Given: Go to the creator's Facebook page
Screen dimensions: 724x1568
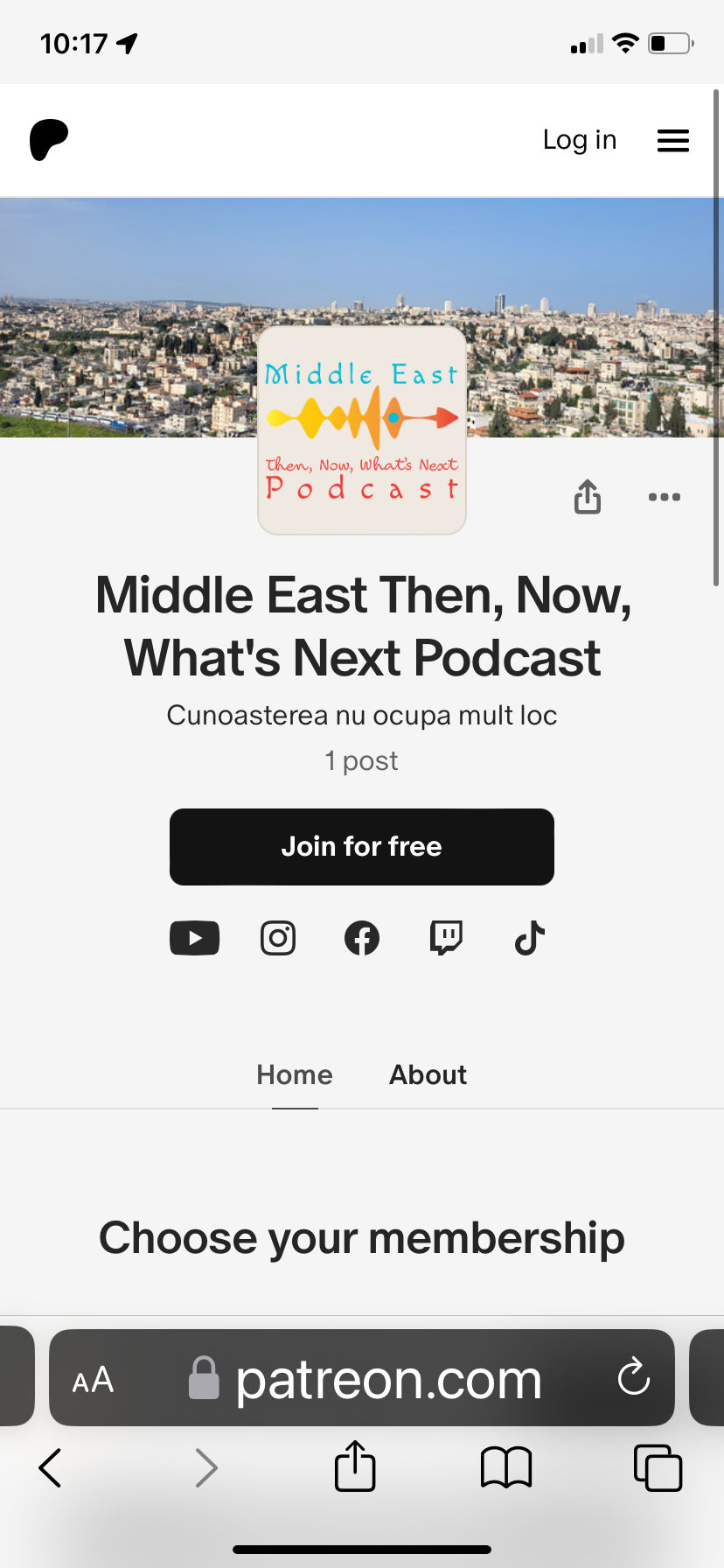Looking at the screenshot, I should point(362,938).
